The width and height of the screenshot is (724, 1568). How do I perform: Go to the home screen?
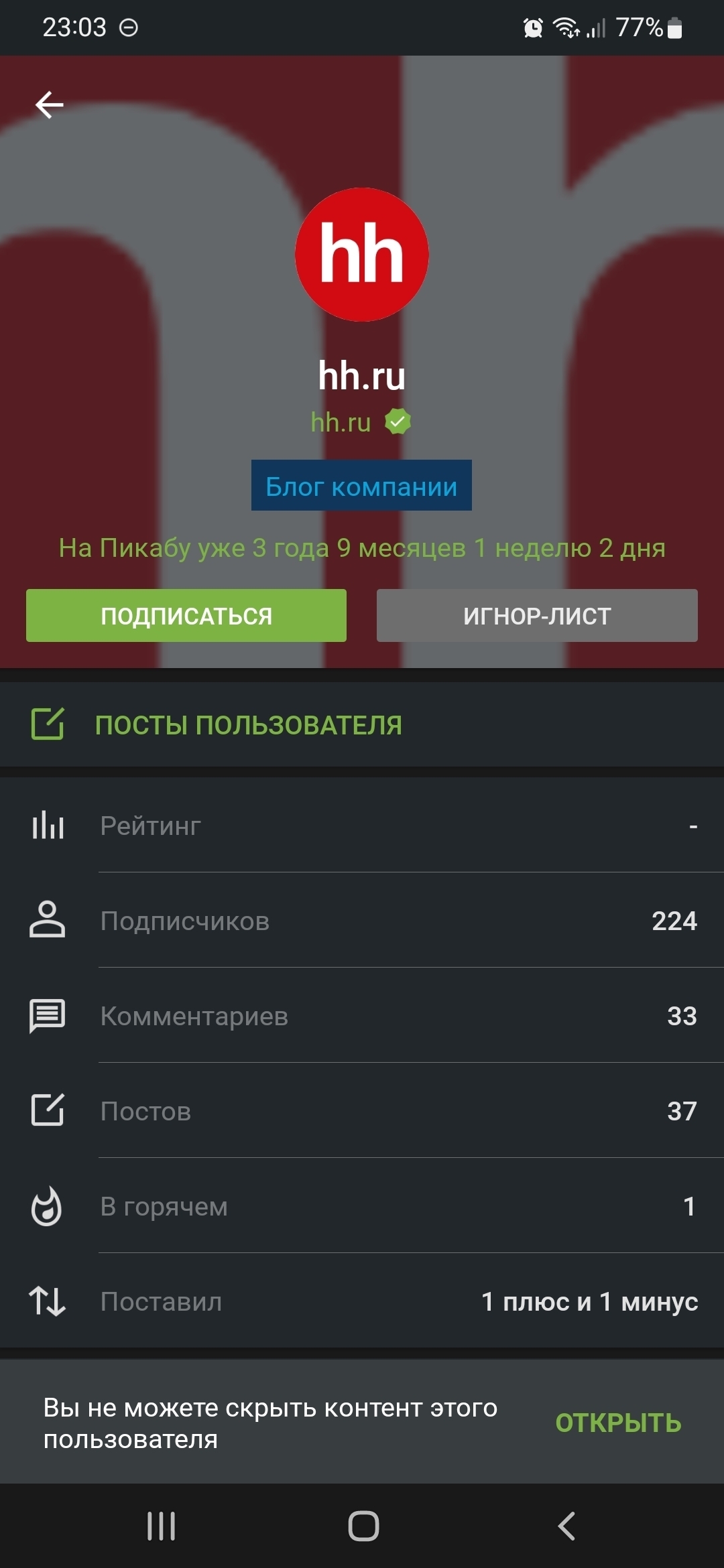[363, 1526]
